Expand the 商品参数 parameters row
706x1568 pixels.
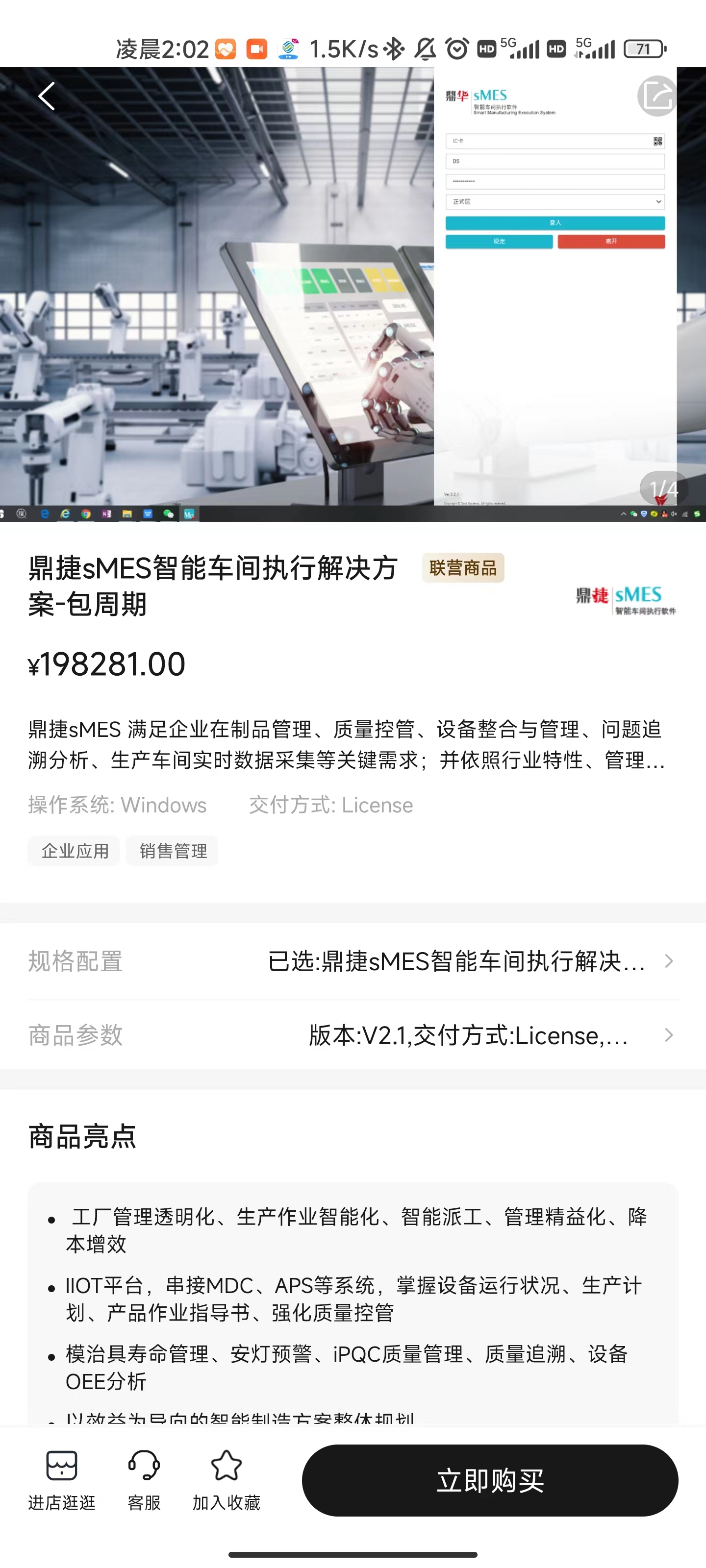point(353,1035)
